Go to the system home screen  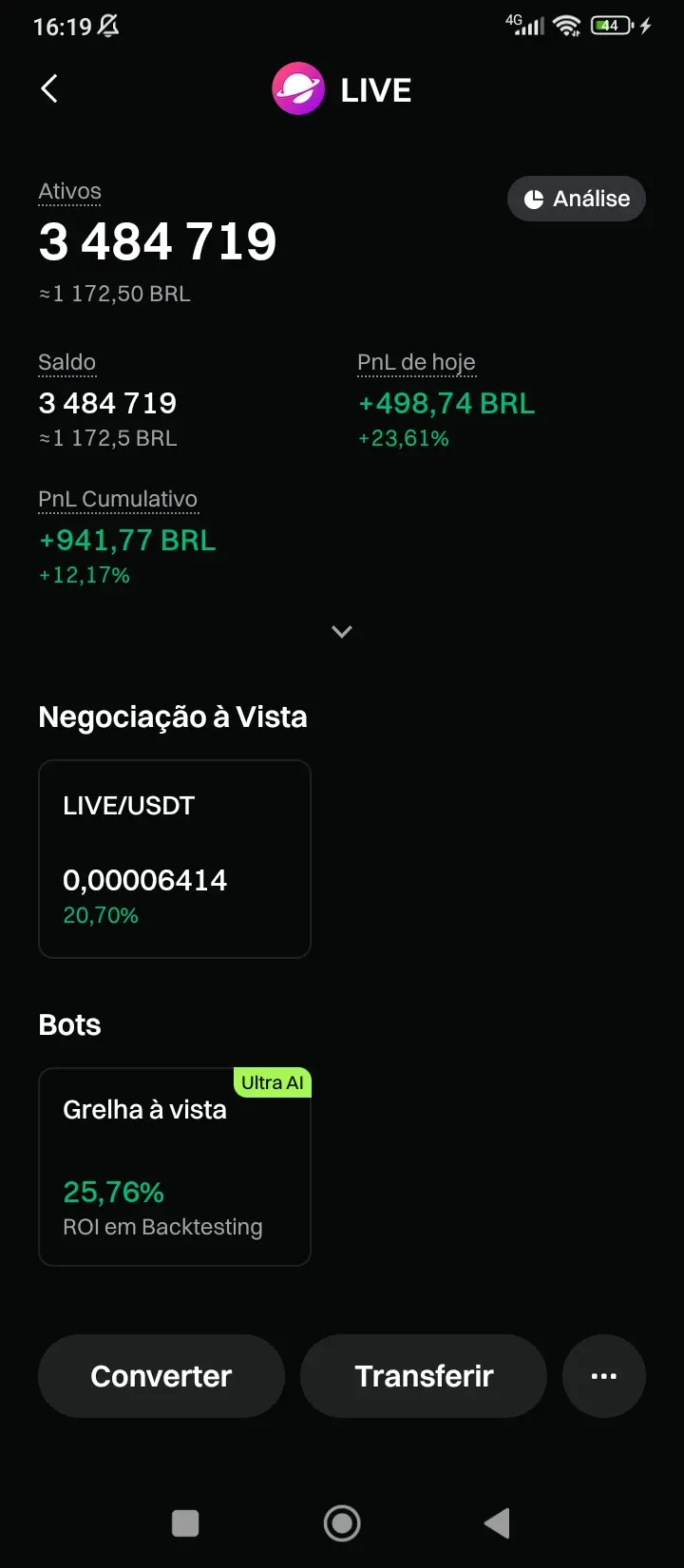(x=342, y=1523)
